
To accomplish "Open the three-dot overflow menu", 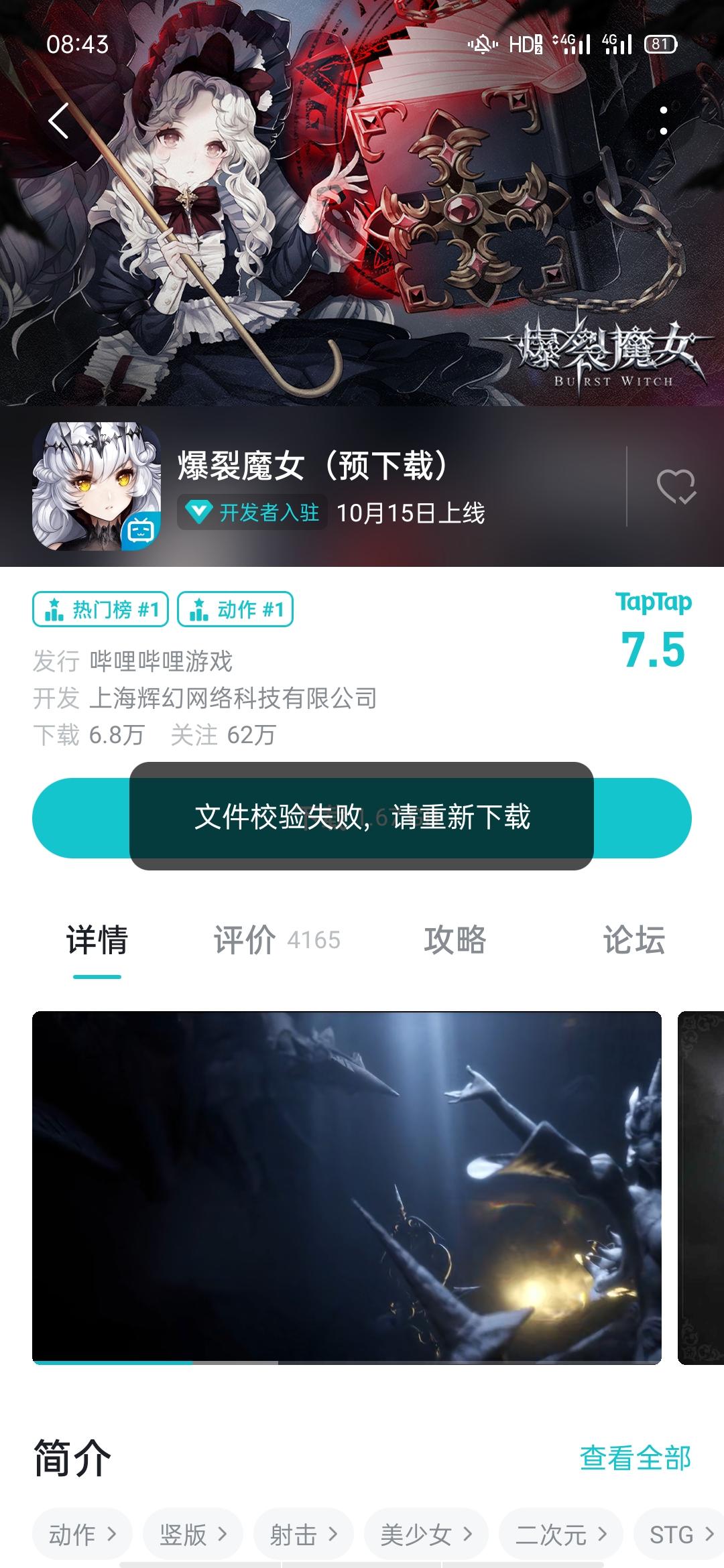I will tap(664, 121).
